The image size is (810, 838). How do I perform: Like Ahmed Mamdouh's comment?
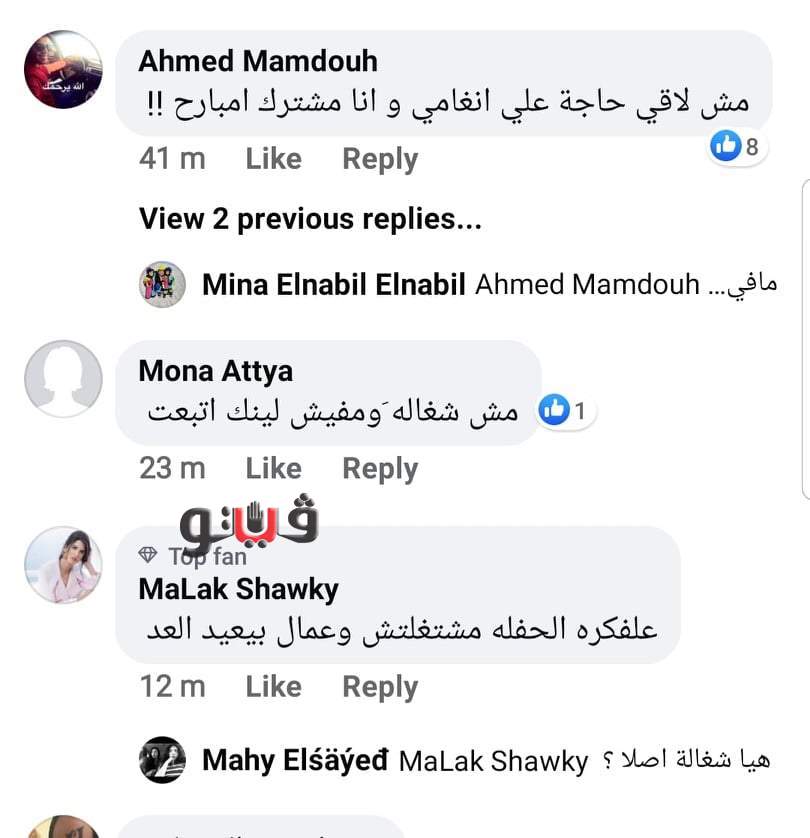point(273,159)
